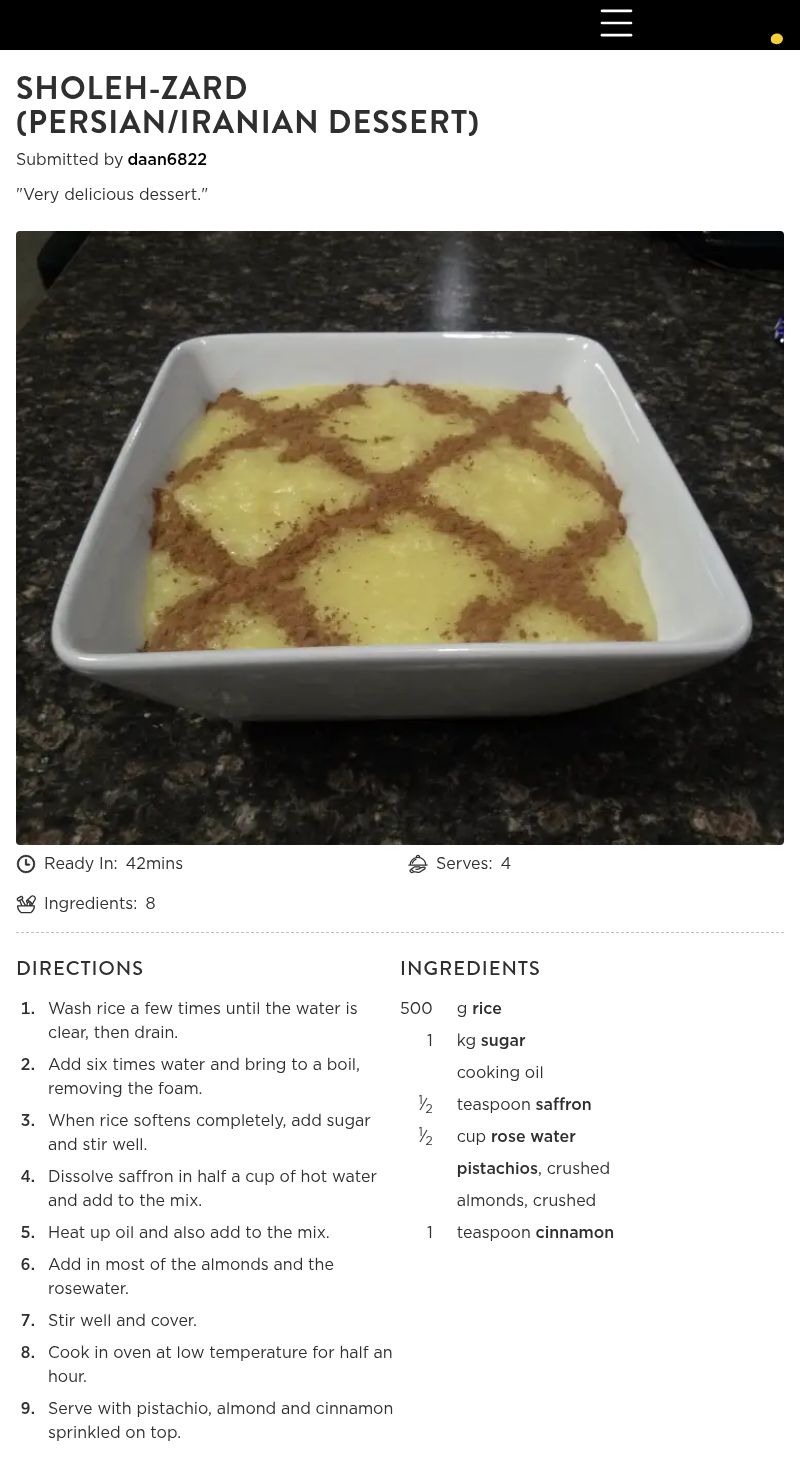View the saffron ingredient page
This screenshot has width=800, height=1479.
click(x=563, y=1105)
